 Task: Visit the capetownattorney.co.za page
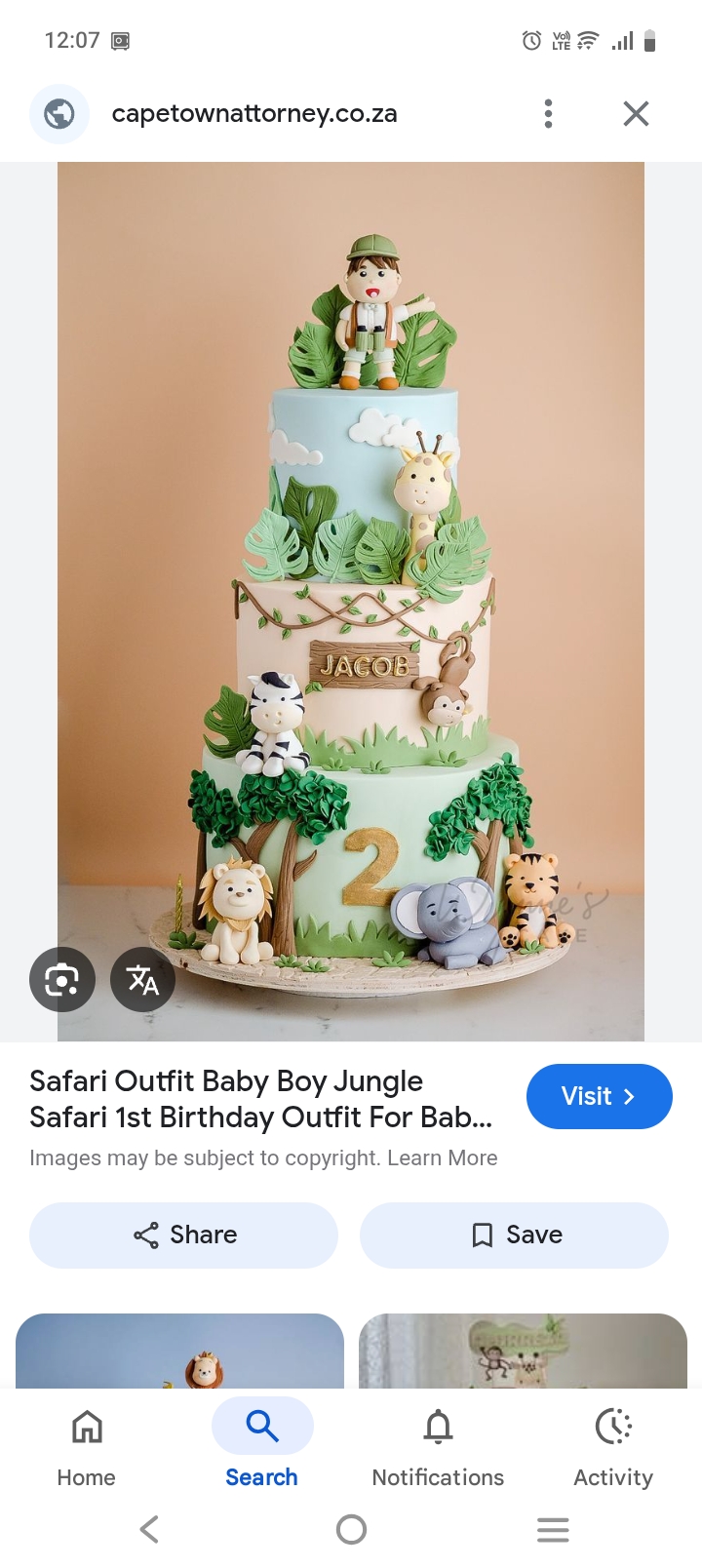pos(599,1096)
